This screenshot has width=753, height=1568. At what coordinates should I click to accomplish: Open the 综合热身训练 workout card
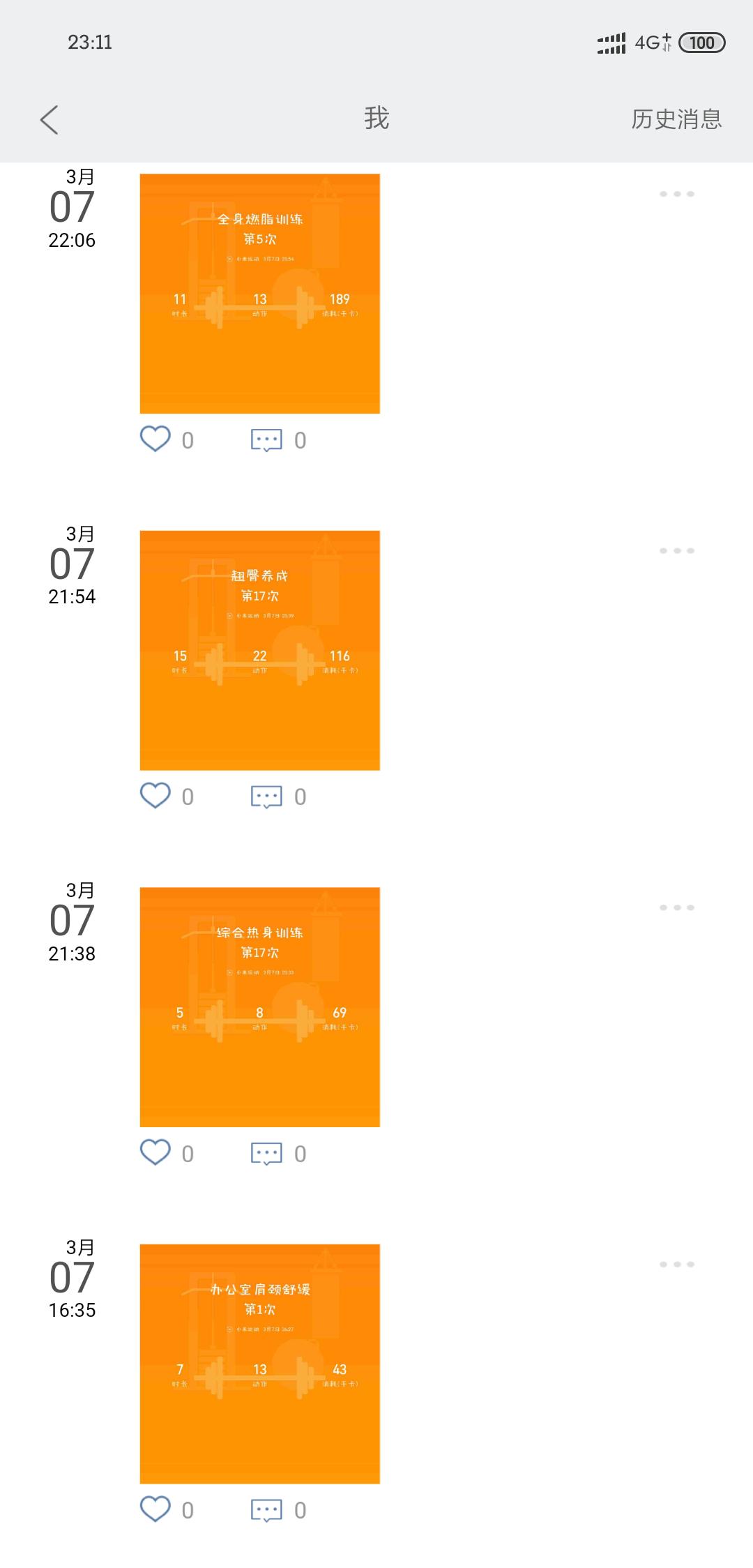260,1007
